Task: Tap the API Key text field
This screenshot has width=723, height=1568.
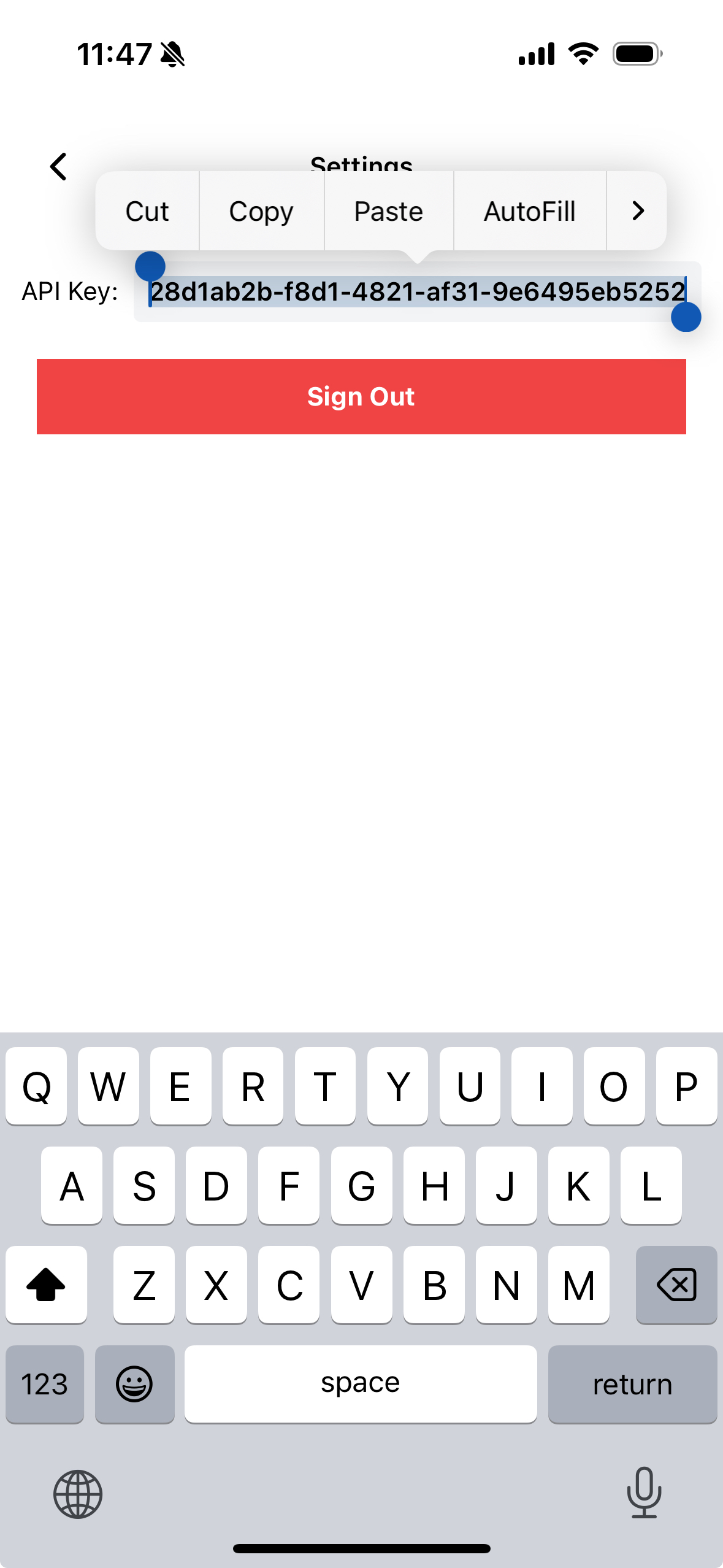Action: (x=418, y=291)
